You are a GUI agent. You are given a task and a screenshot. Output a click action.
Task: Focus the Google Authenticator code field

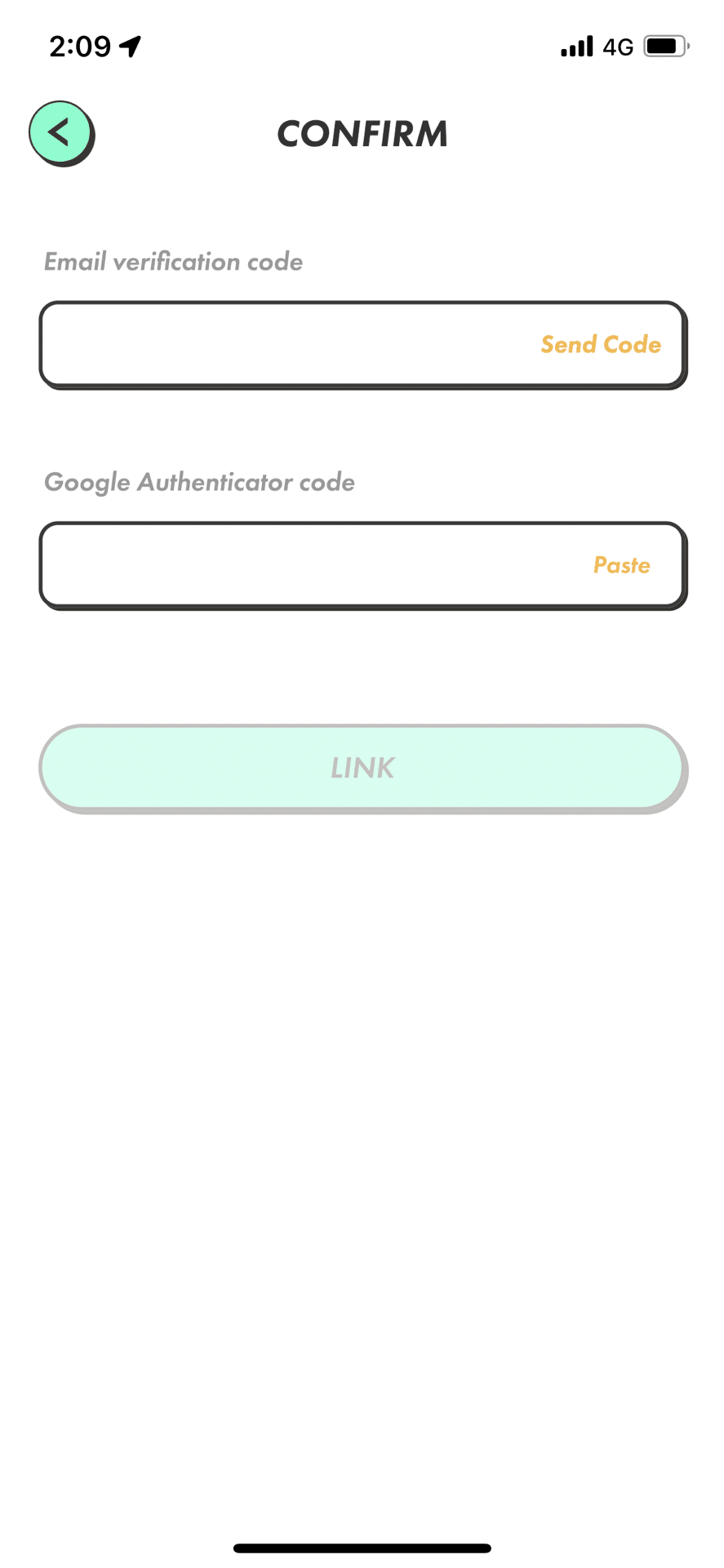tap(363, 565)
